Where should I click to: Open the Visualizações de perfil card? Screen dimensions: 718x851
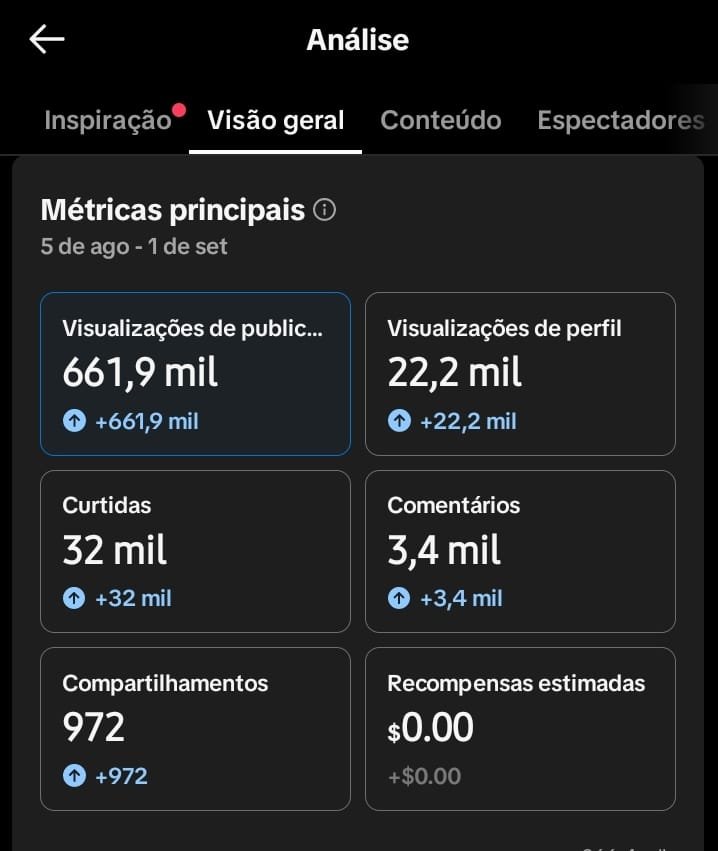coord(520,374)
